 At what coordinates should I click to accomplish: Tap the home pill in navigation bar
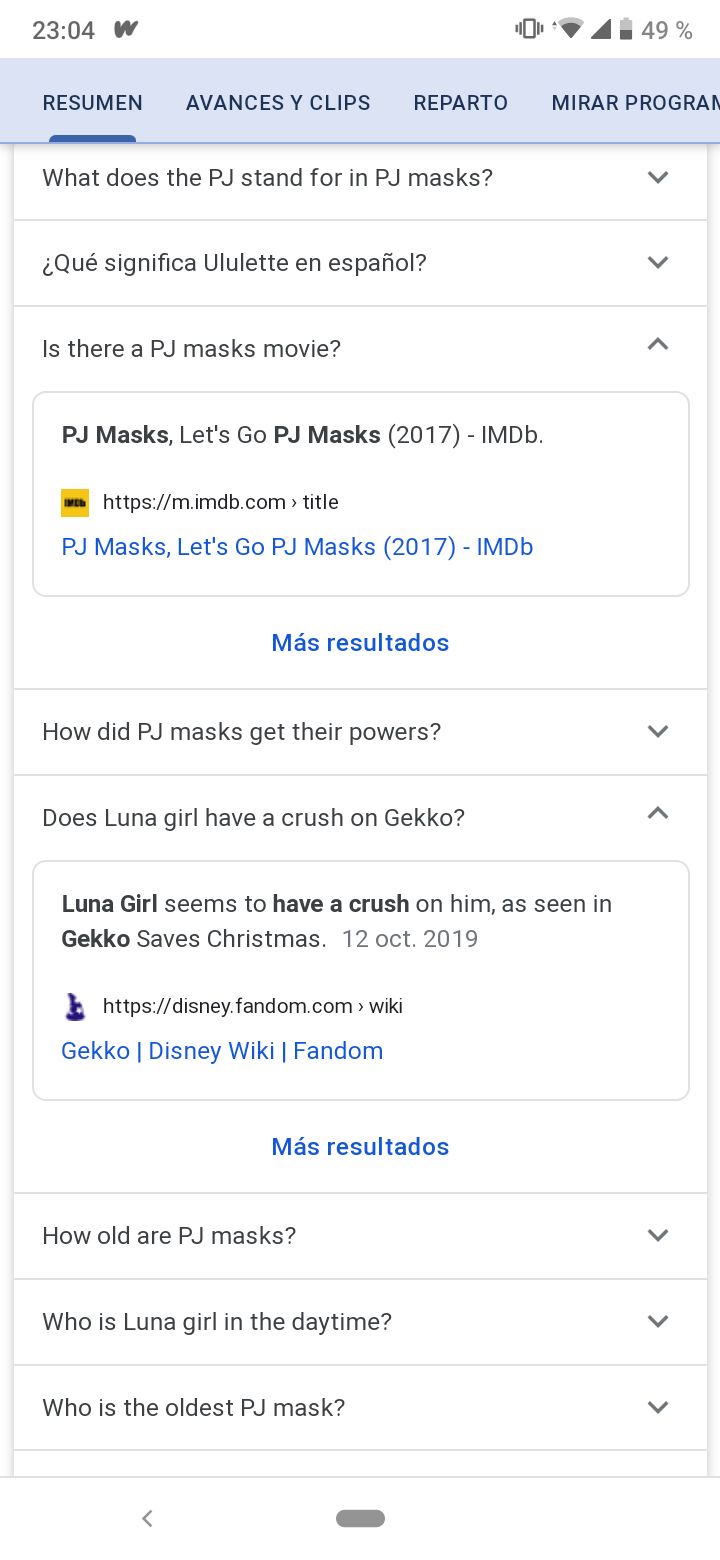point(360,1518)
